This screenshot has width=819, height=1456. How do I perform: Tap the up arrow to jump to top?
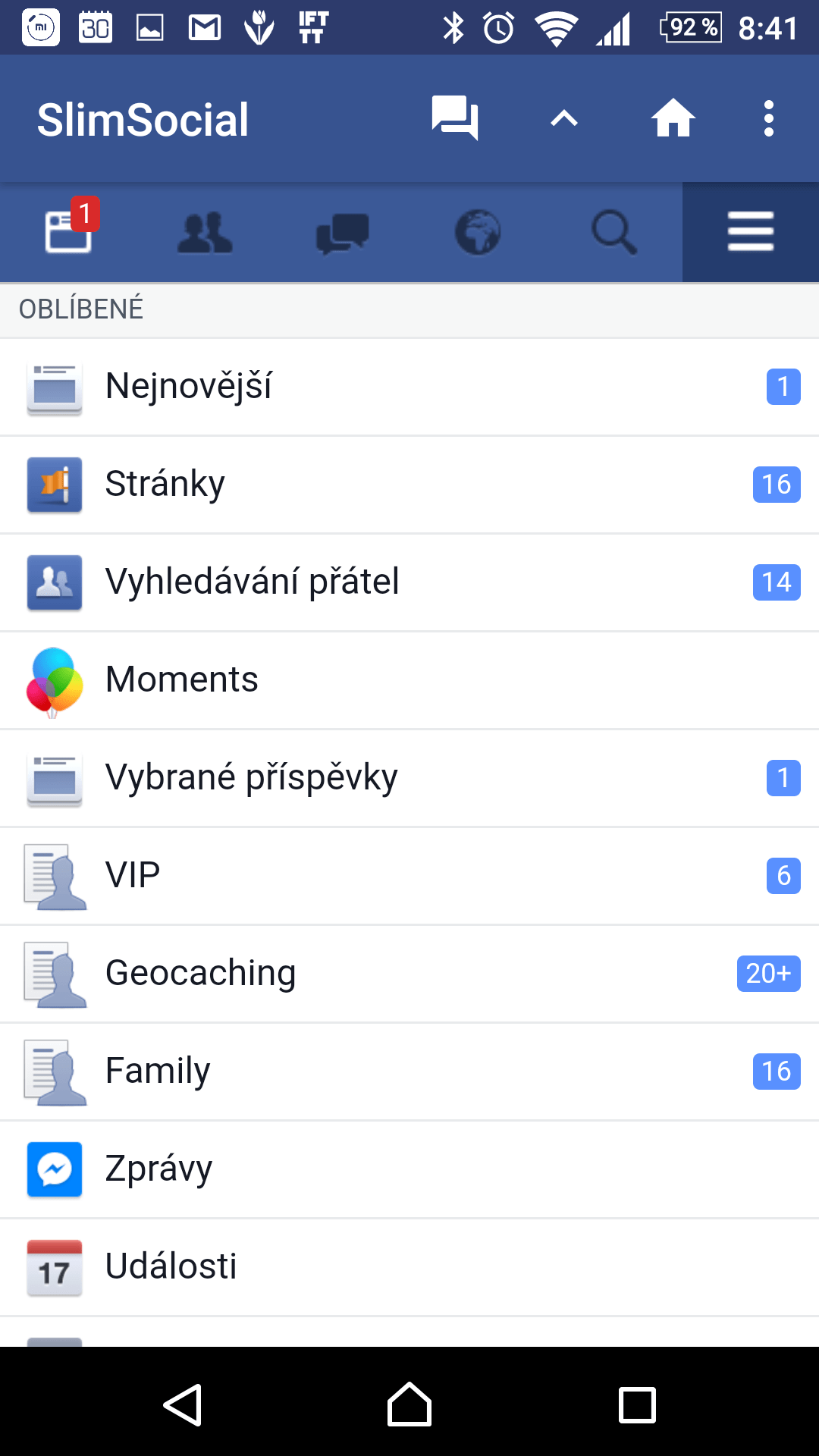(564, 118)
